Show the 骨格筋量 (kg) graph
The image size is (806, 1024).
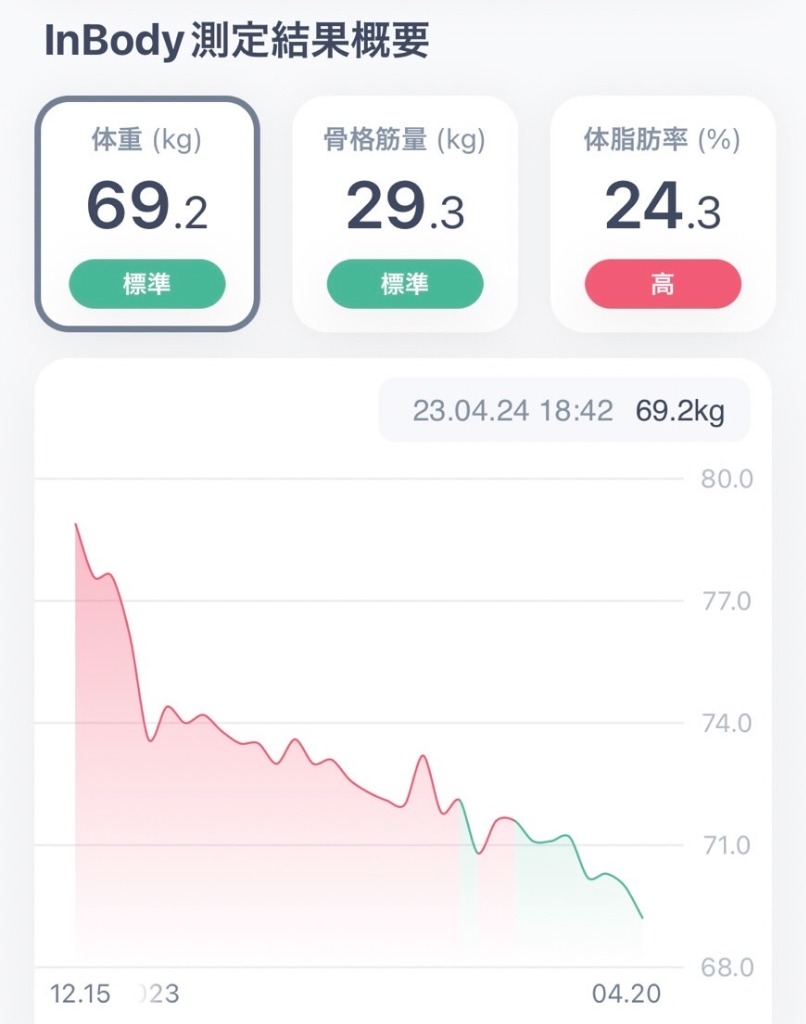[405, 213]
